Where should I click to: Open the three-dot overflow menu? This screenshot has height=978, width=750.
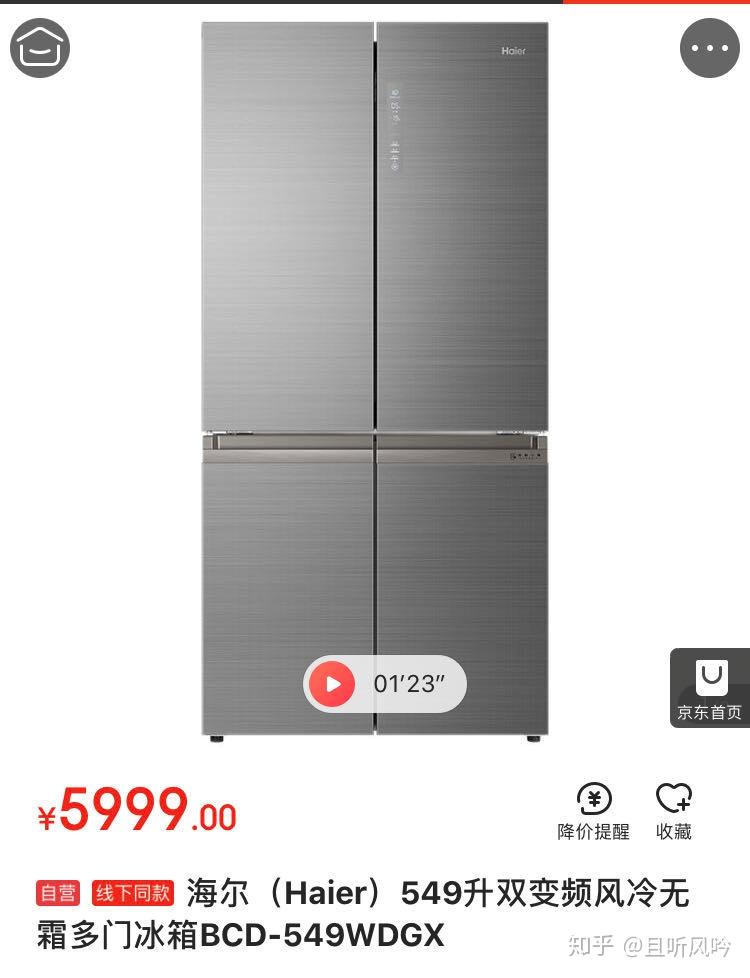(709, 48)
